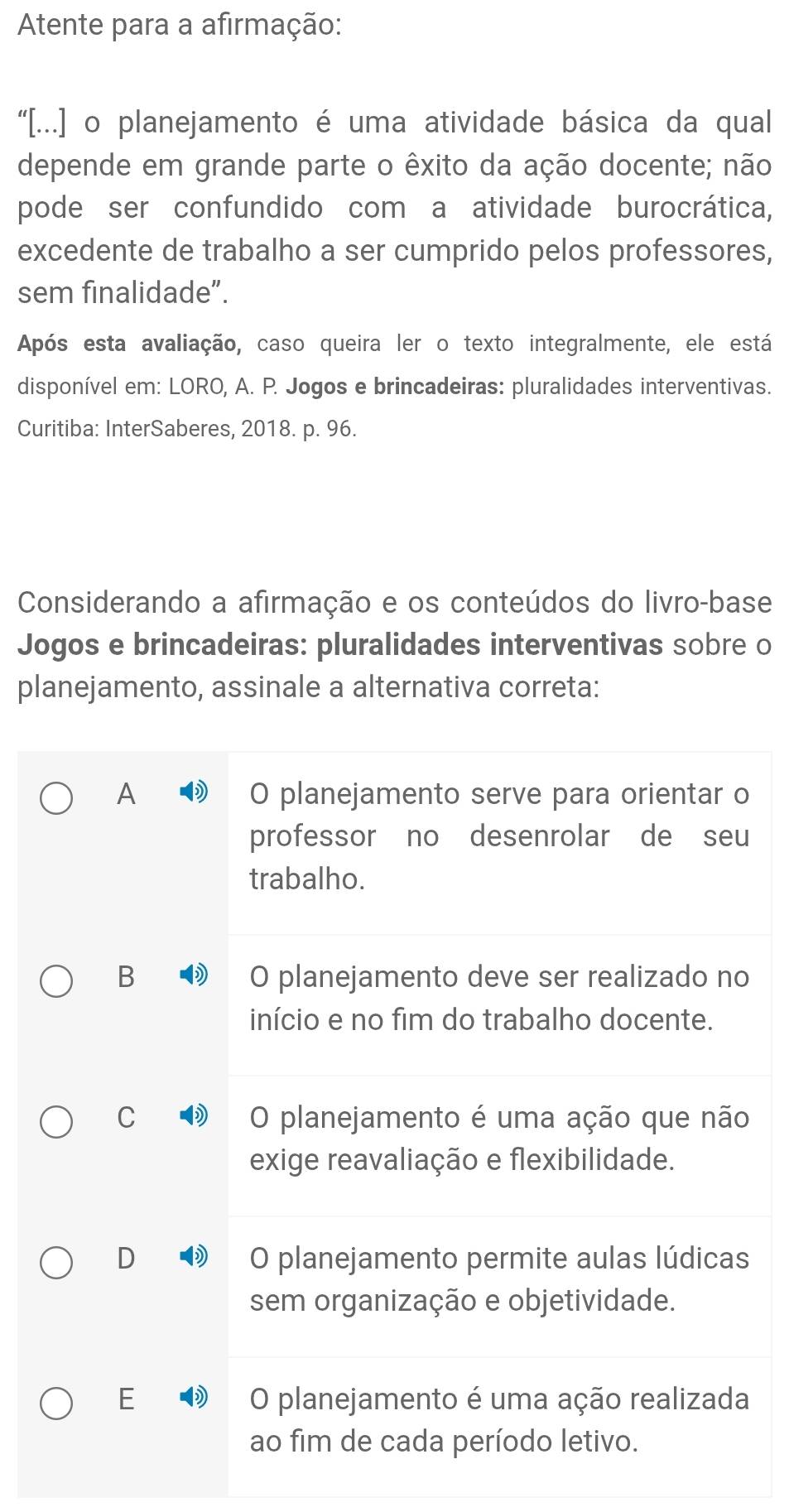
Task: Hear option D read aloud
Action: [x=194, y=1257]
